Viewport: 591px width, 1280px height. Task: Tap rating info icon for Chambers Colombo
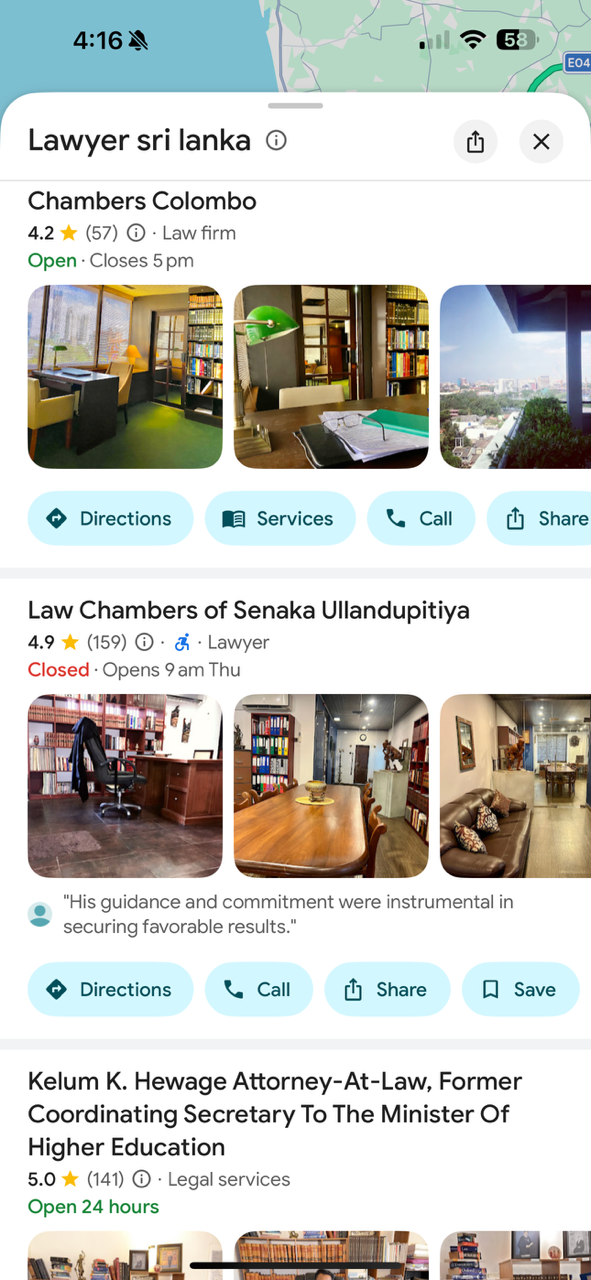[137, 233]
